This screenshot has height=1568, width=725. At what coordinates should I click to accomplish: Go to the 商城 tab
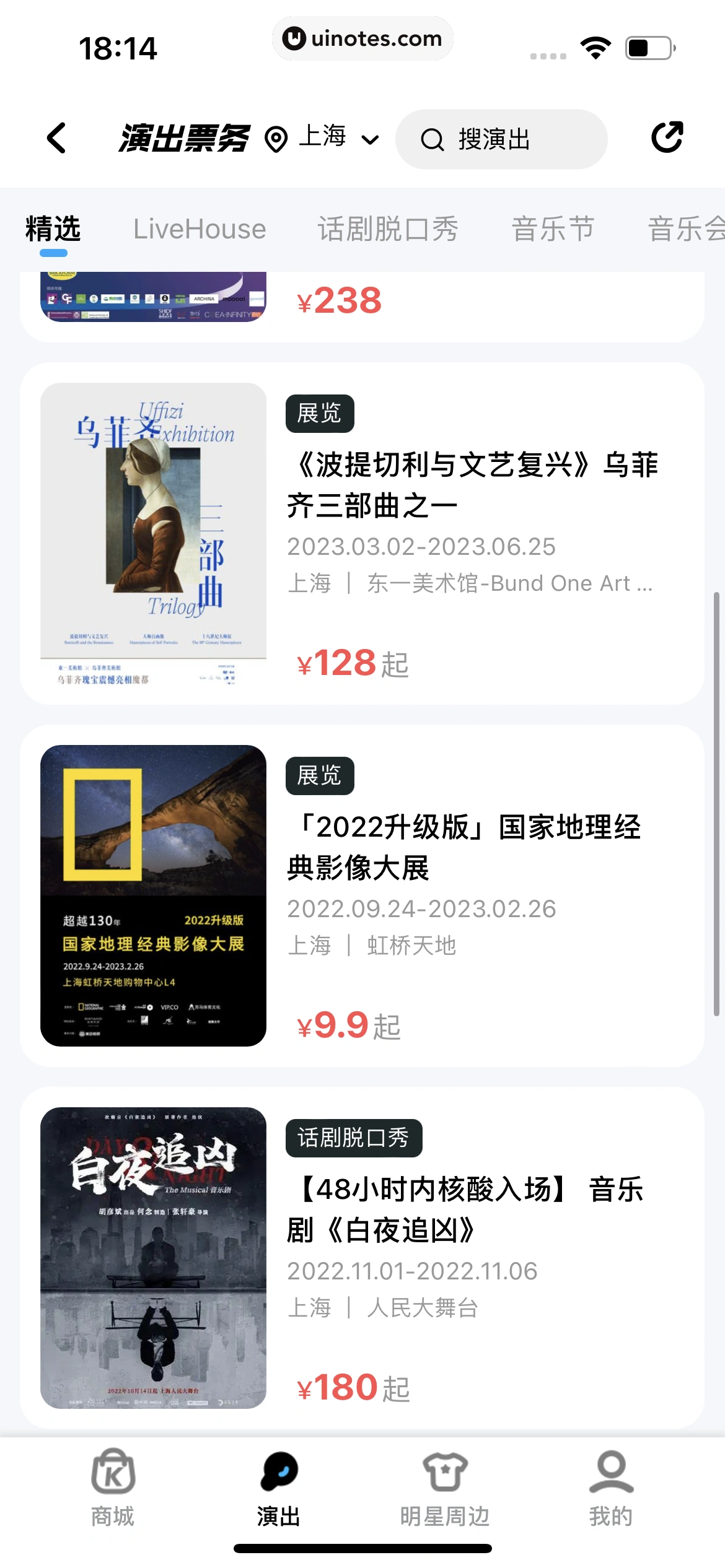pyautogui.click(x=113, y=1487)
